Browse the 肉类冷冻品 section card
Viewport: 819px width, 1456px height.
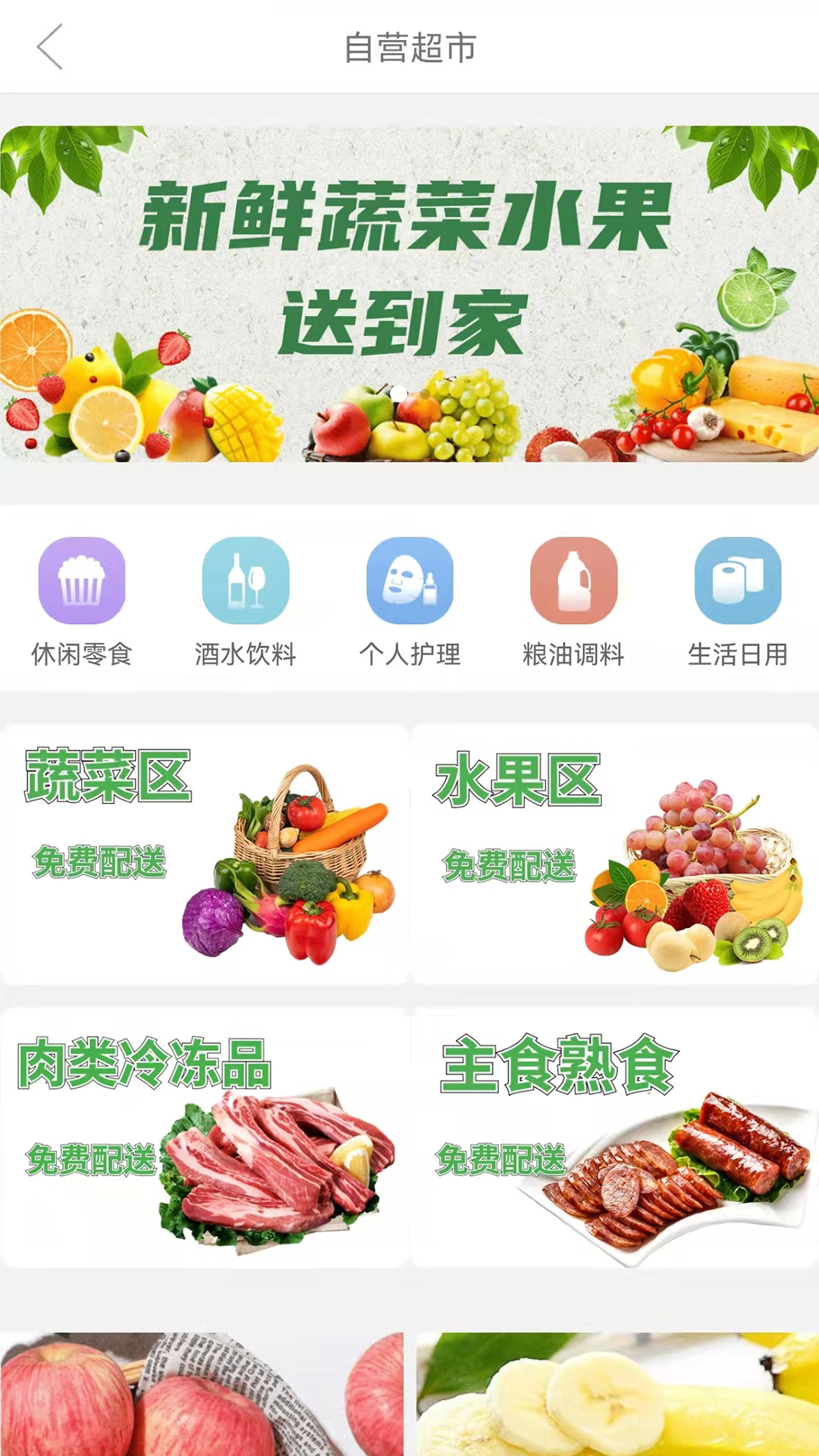point(205,1137)
